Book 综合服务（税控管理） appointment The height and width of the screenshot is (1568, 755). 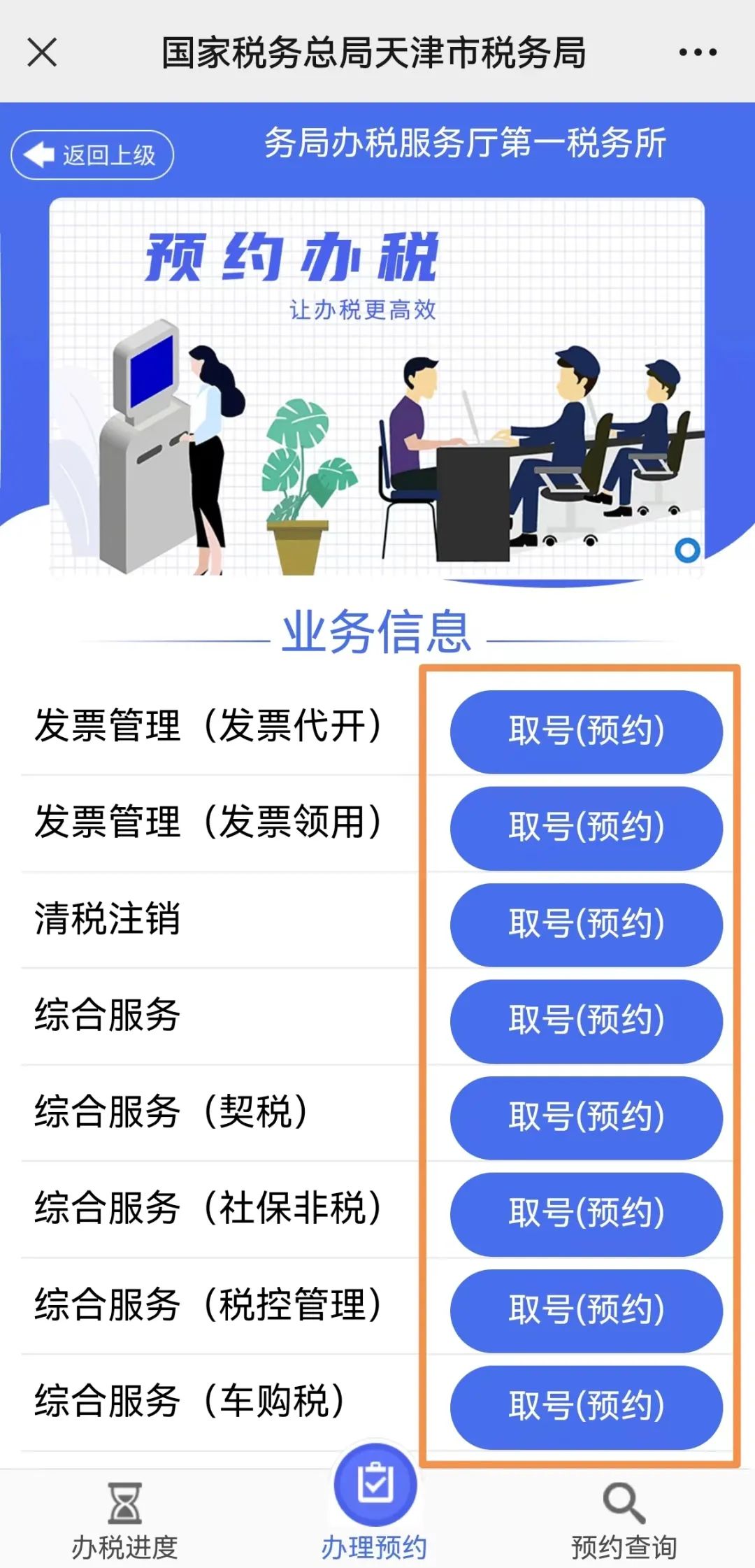click(586, 1310)
